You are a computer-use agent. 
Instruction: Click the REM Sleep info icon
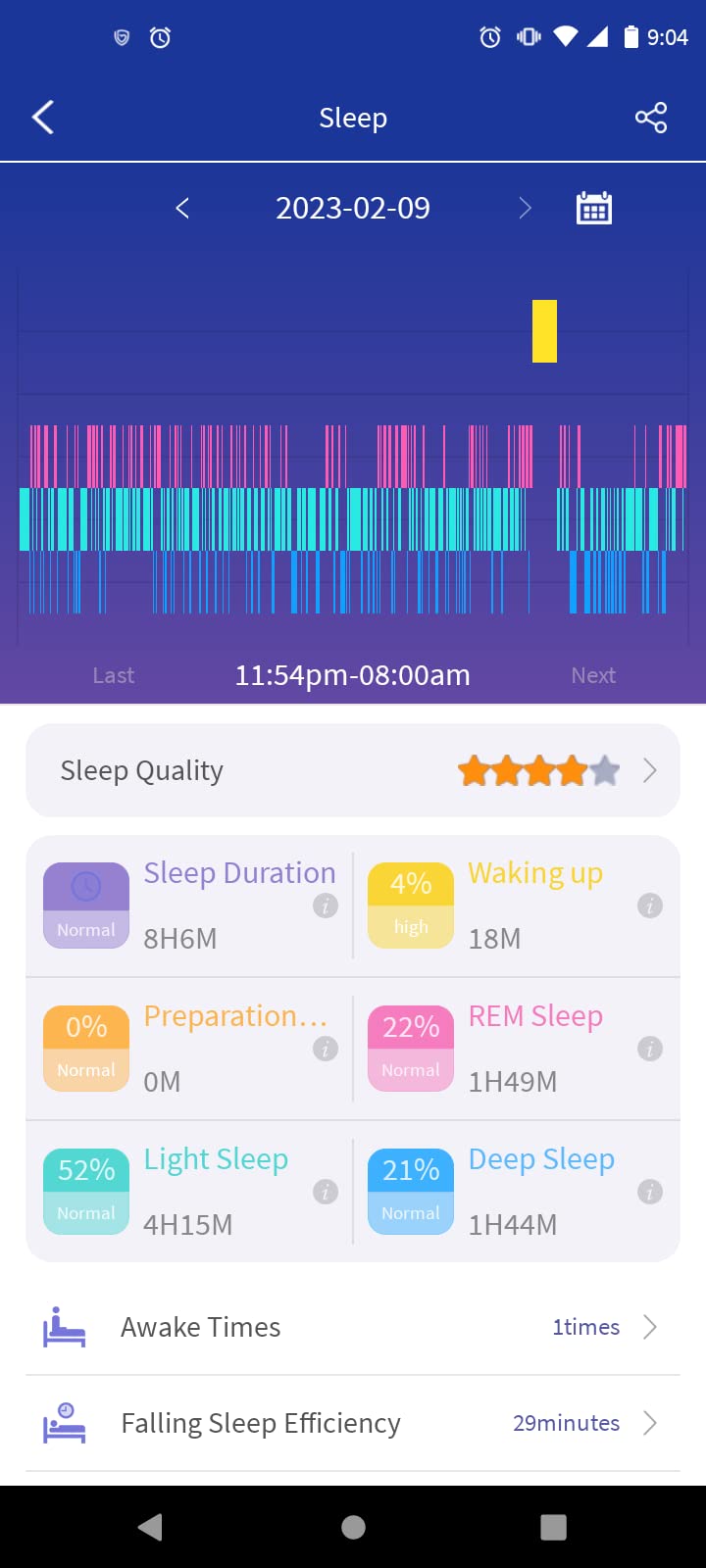[x=650, y=1049]
